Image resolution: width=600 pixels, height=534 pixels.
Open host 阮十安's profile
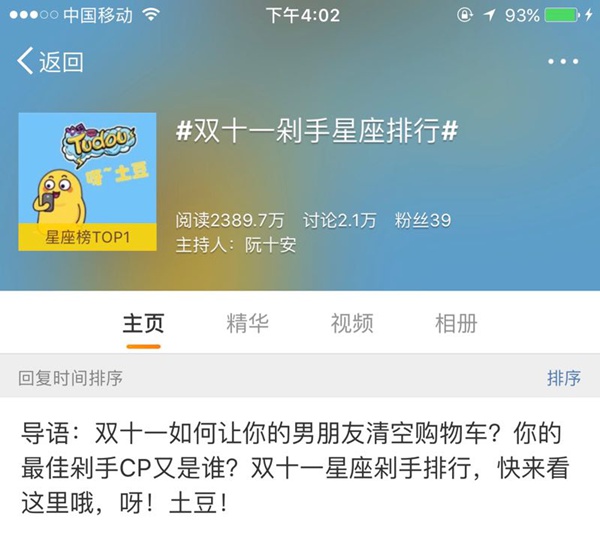pyautogui.click(x=270, y=244)
